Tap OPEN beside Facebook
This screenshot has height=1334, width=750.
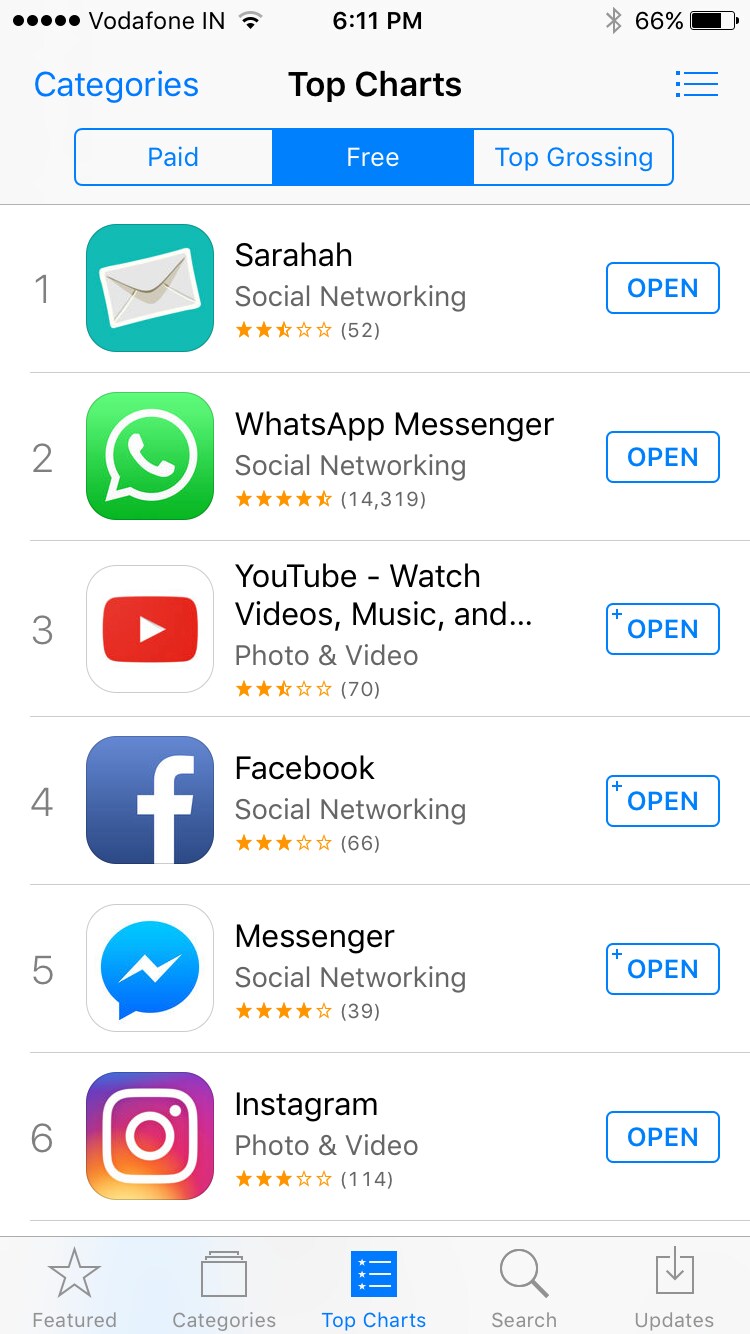coord(662,801)
